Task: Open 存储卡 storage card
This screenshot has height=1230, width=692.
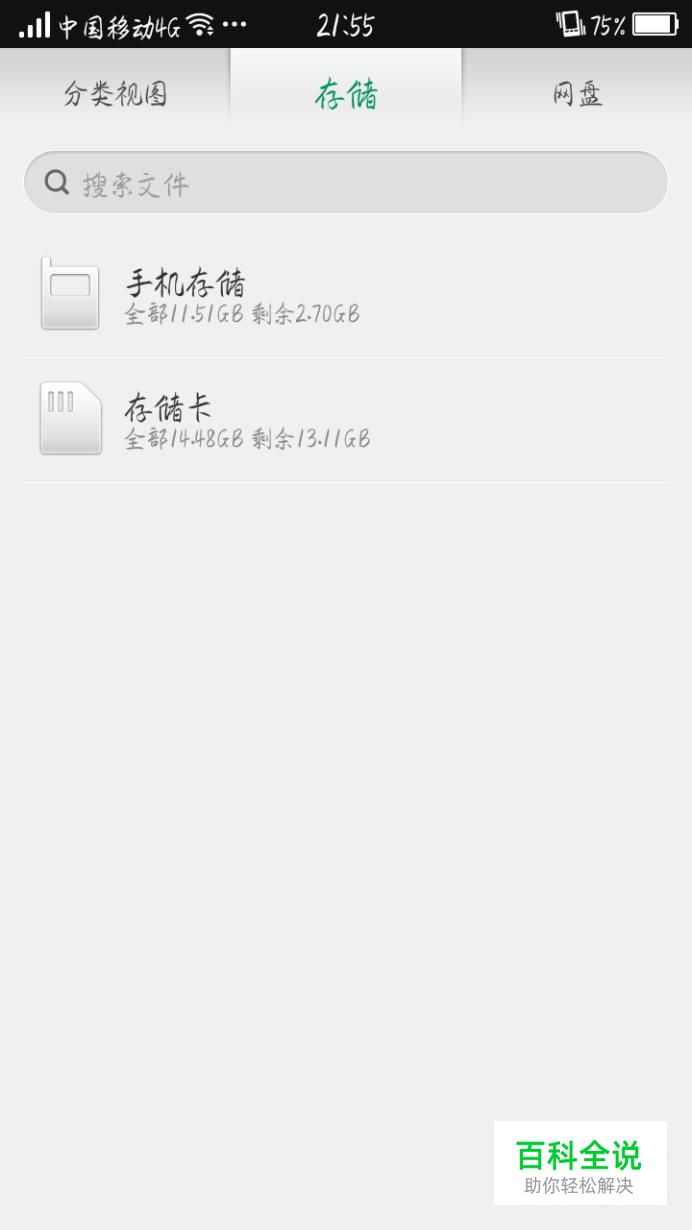Action: click(x=346, y=419)
